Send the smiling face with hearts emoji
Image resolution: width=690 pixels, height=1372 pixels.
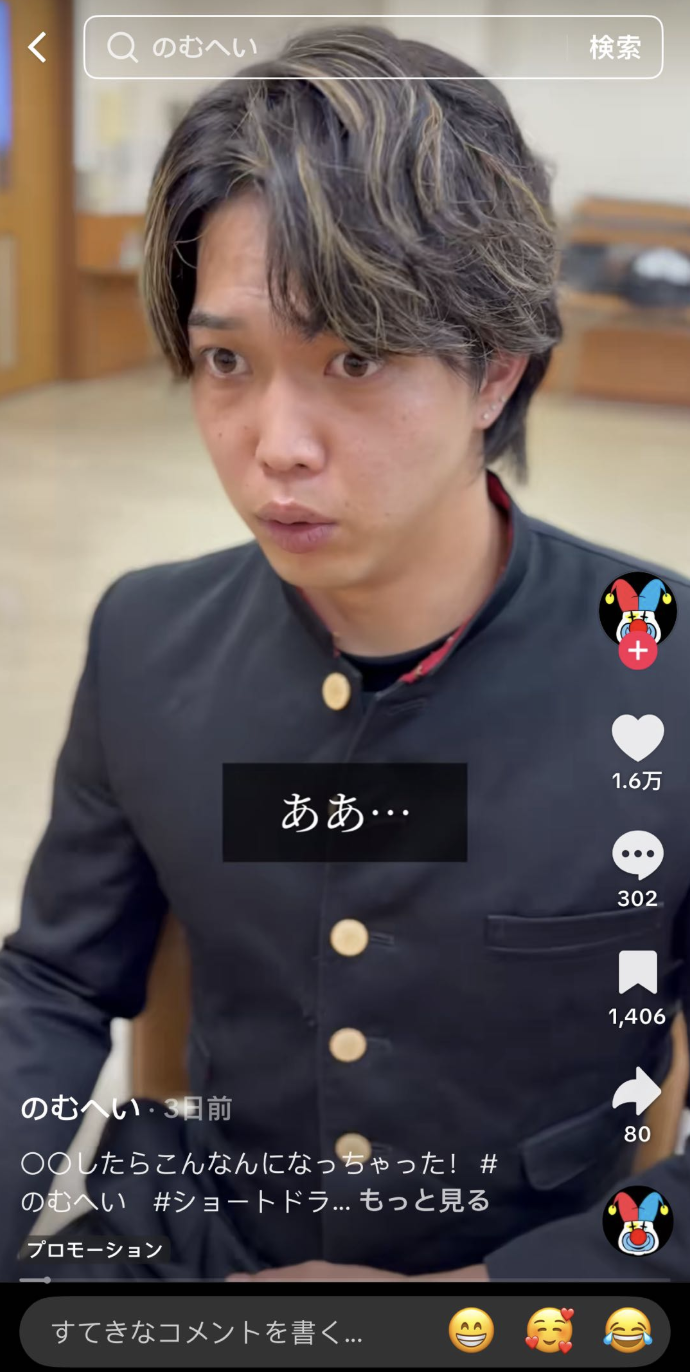[549, 1331]
